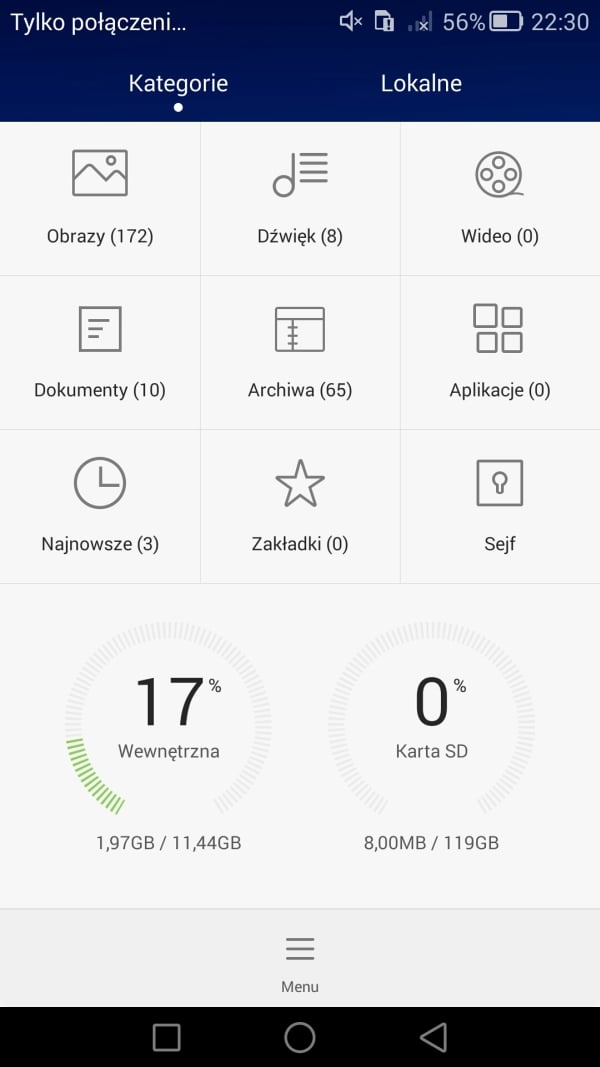The height and width of the screenshot is (1067, 600).
Task: Open the Wideo (0) category
Action: pos(500,199)
